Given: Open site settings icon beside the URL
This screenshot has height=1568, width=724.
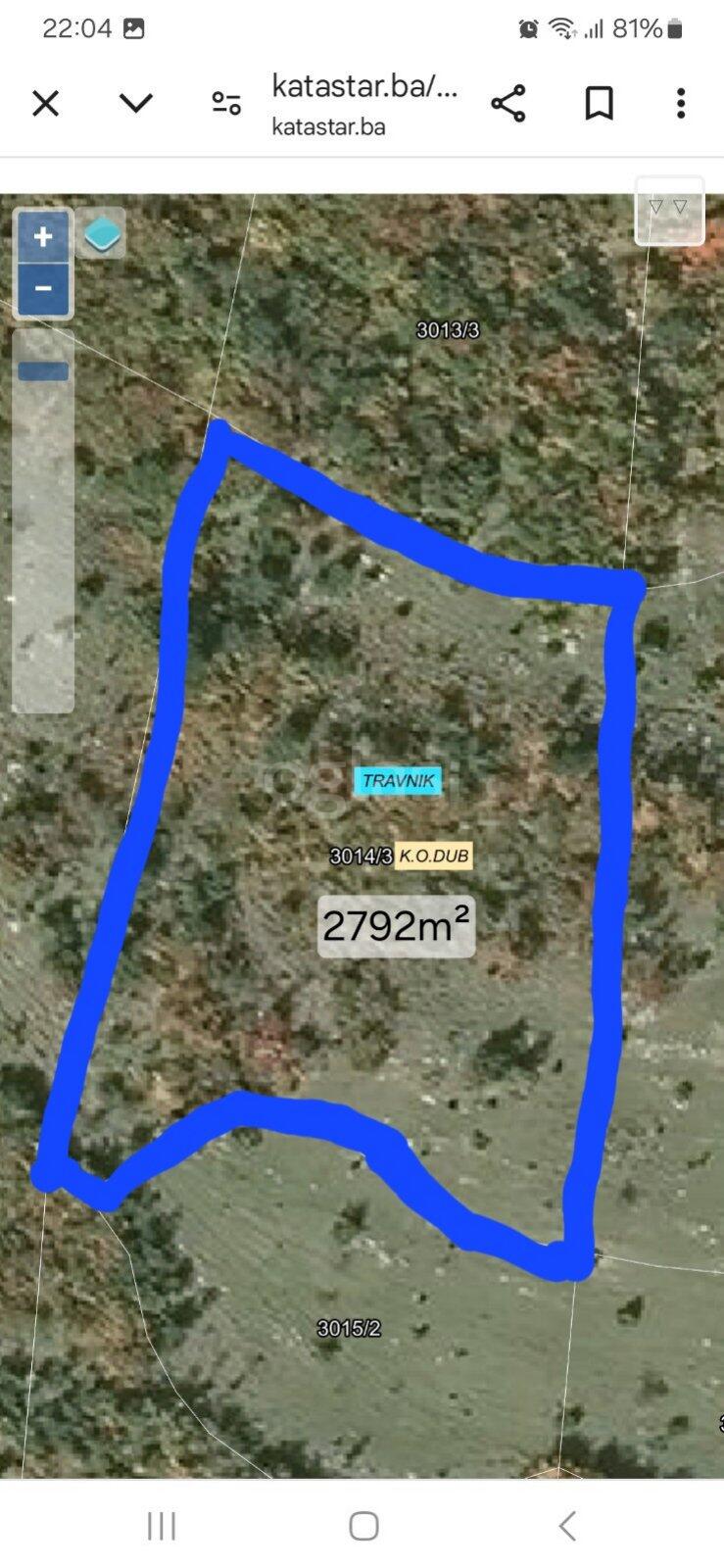Looking at the screenshot, I should pos(226,103).
